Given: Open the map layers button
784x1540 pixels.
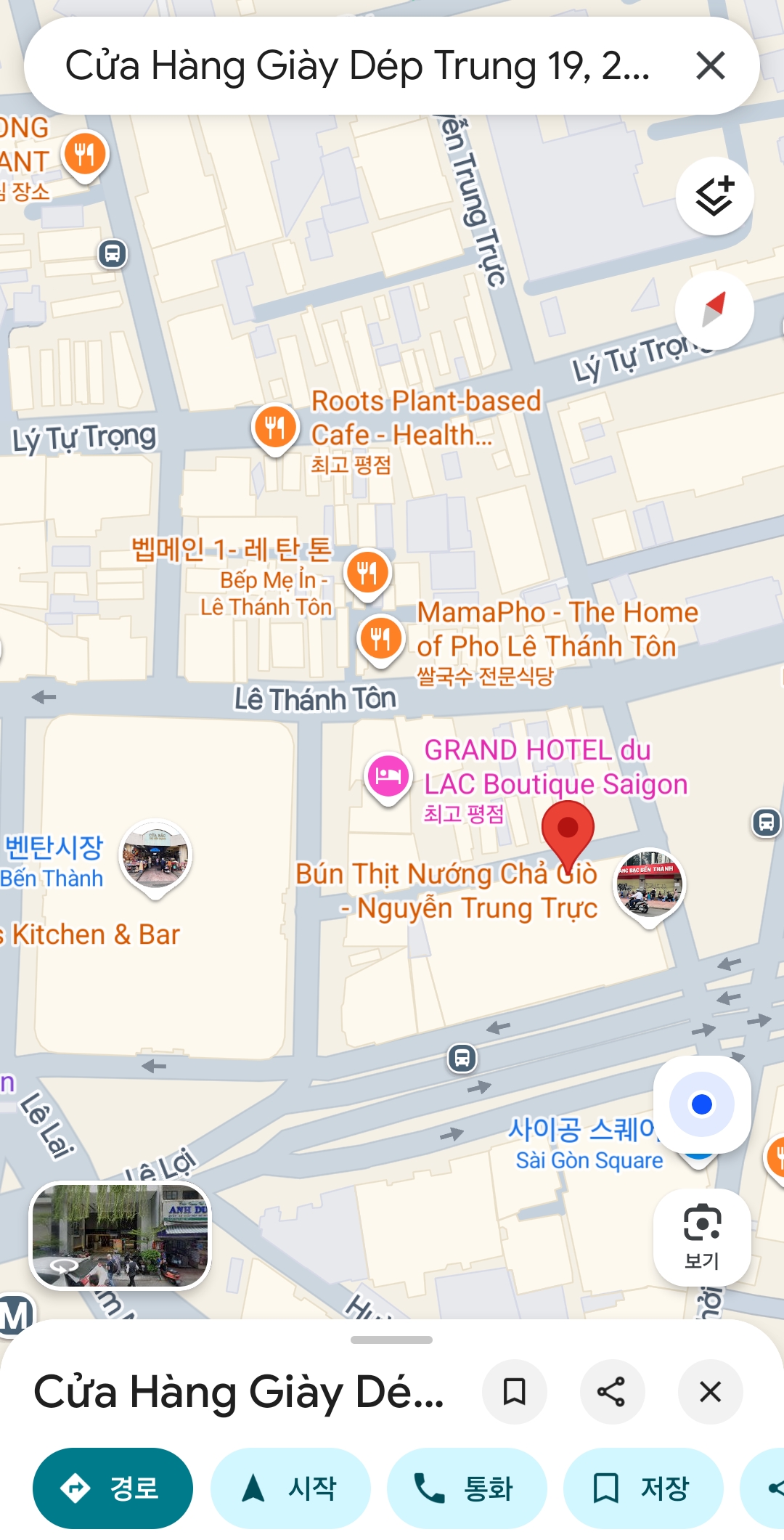Looking at the screenshot, I should pos(714,196).
